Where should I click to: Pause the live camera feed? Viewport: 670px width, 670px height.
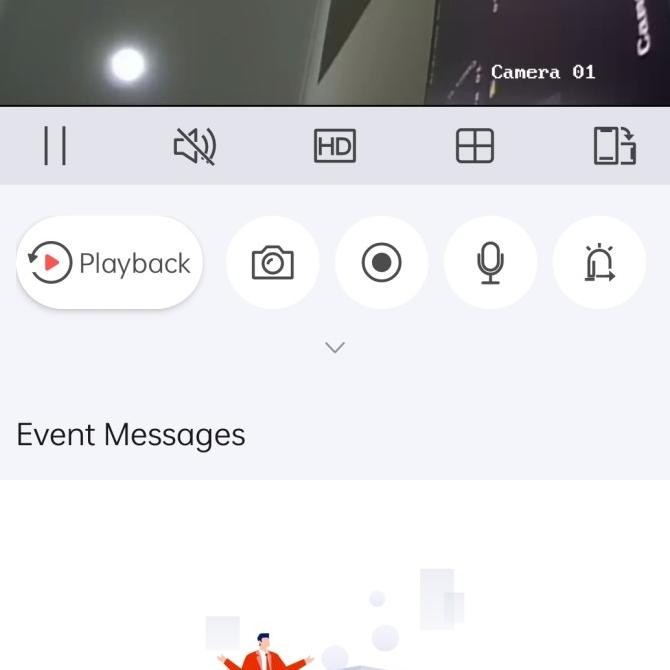click(x=55, y=146)
